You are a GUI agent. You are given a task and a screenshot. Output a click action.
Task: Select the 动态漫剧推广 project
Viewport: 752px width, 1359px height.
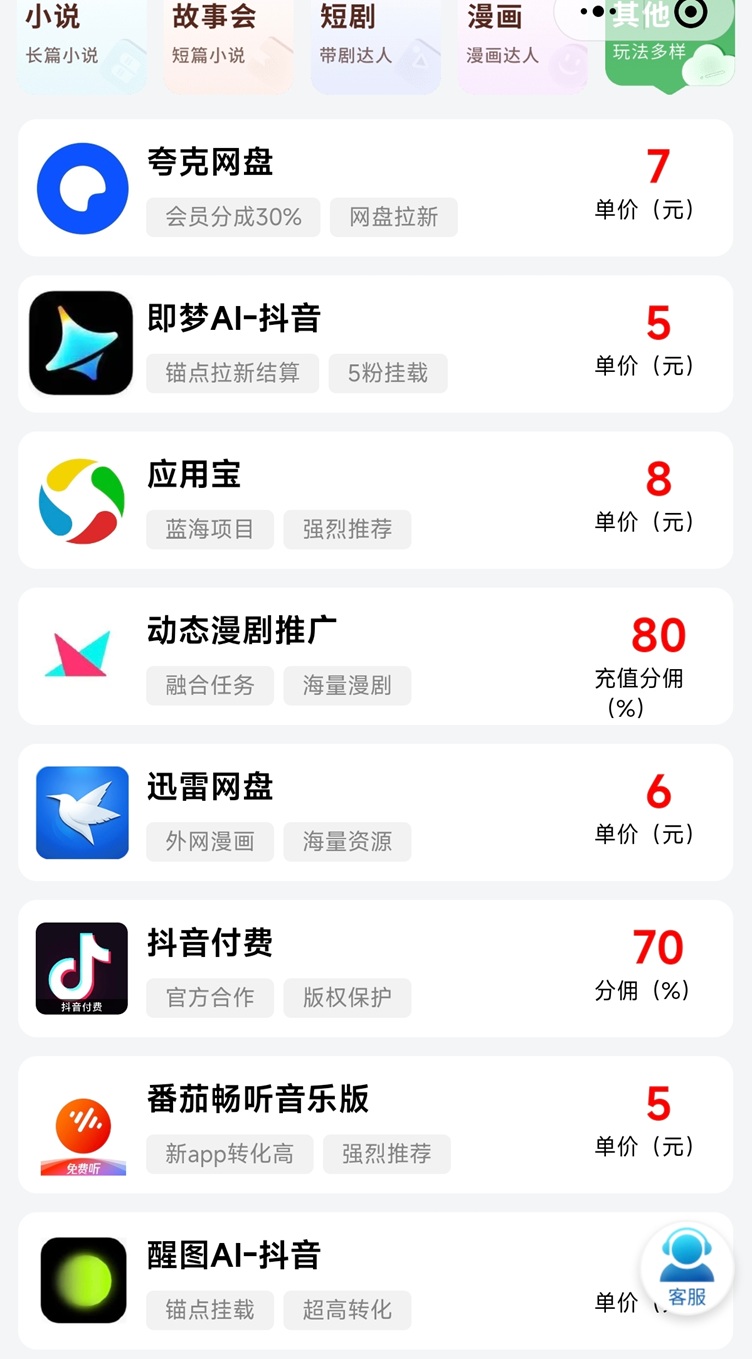pos(375,656)
